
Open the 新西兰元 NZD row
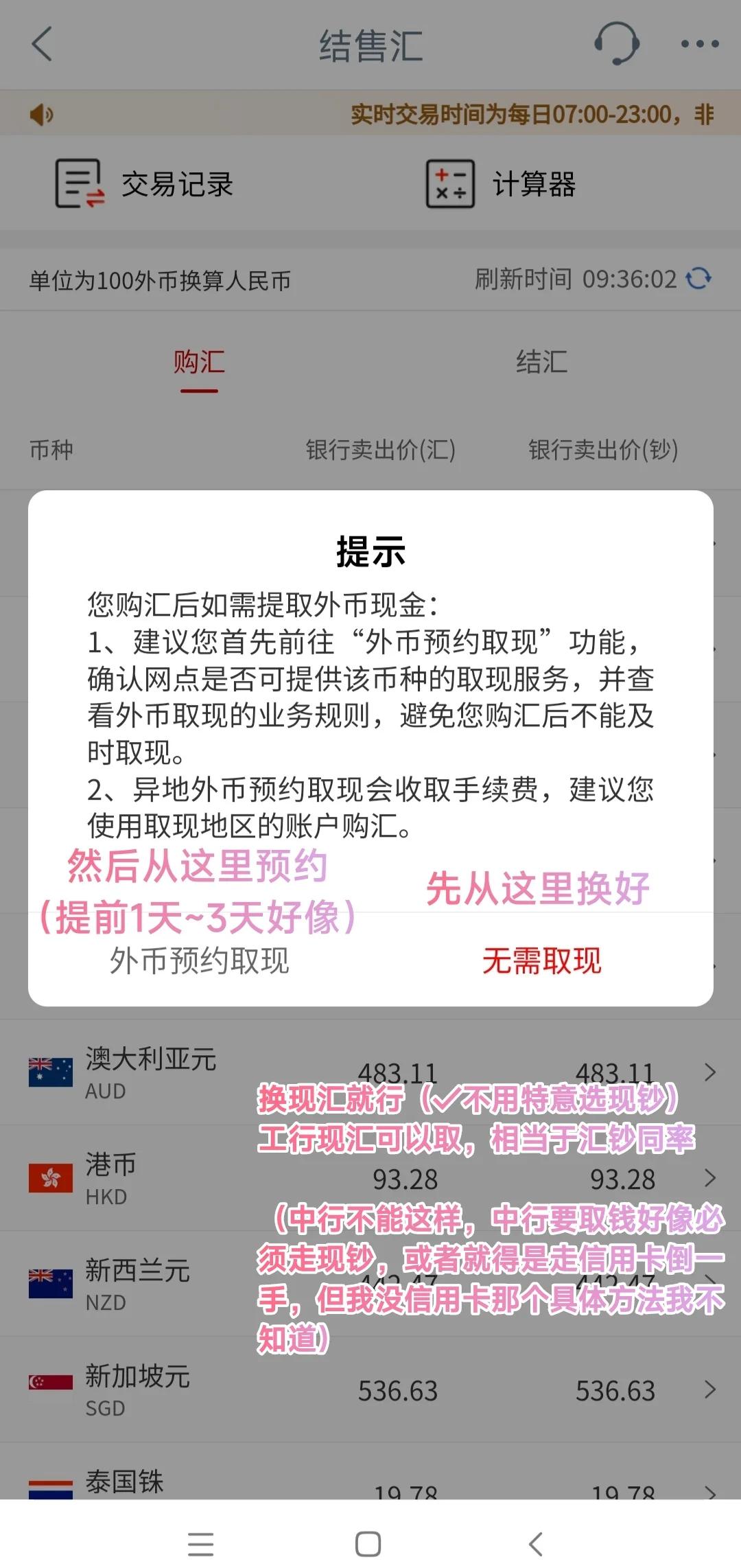pyautogui.click(x=370, y=1283)
